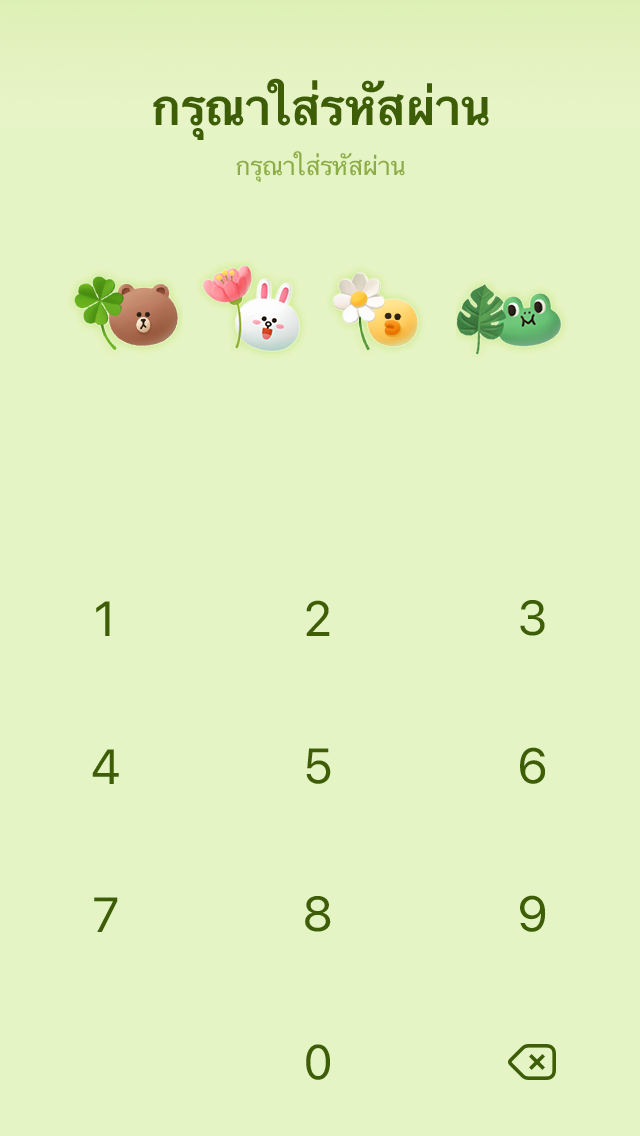Screen dimensions: 640x1136
Task: Delete the last entered passcode digit
Action: 532,1062
